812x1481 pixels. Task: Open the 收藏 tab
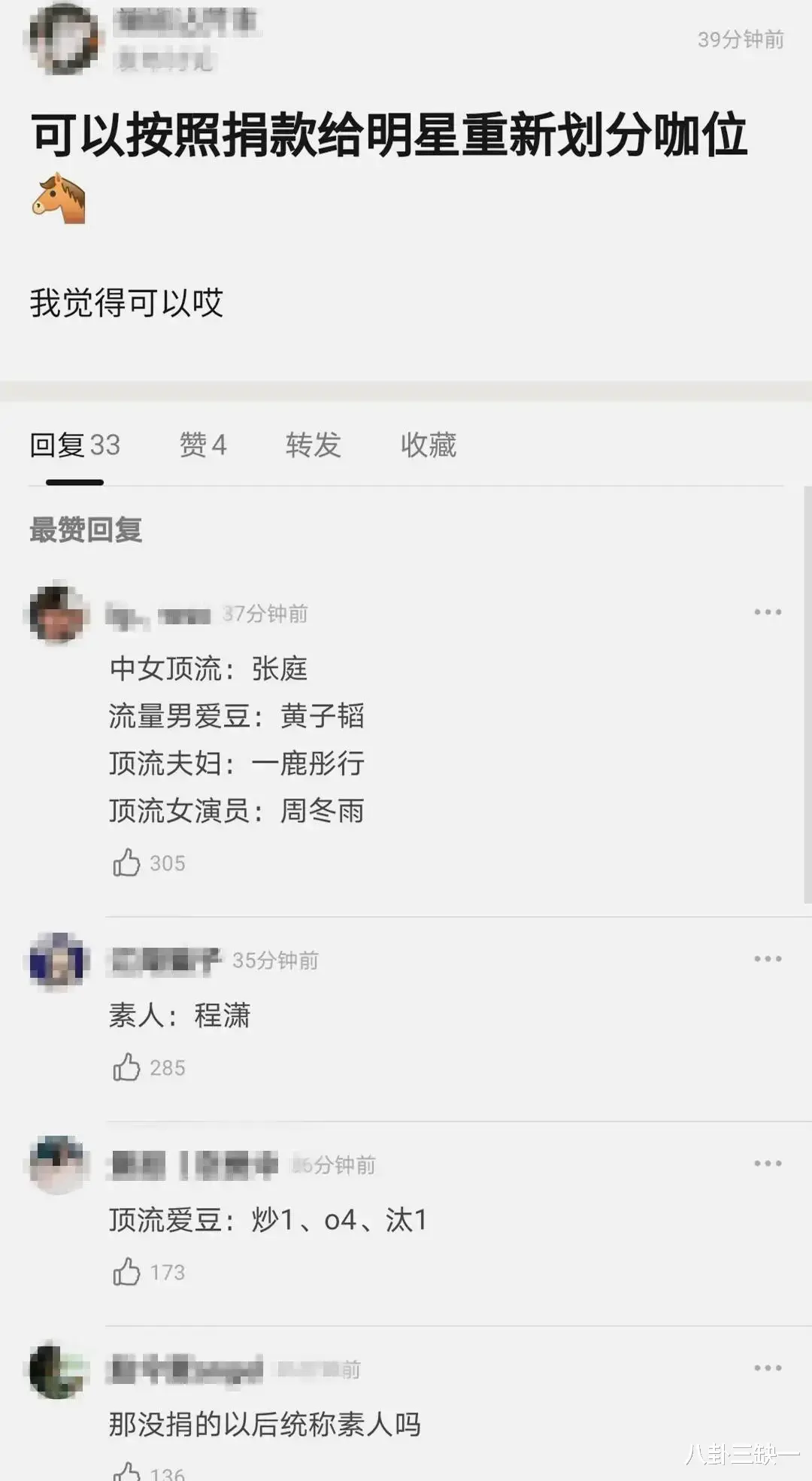[x=429, y=445]
